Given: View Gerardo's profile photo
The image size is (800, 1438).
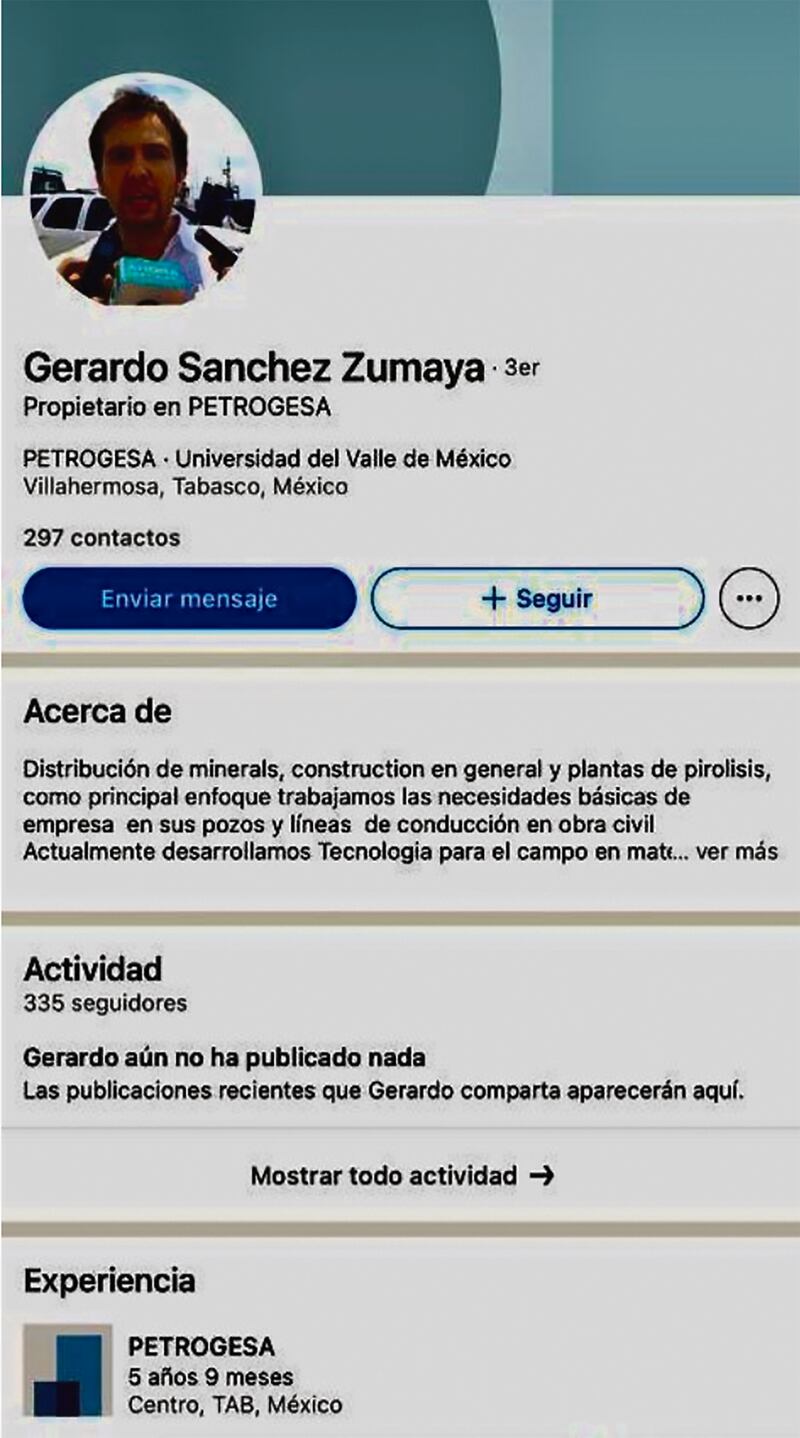Looking at the screenshot, I should tap(142, 189).
